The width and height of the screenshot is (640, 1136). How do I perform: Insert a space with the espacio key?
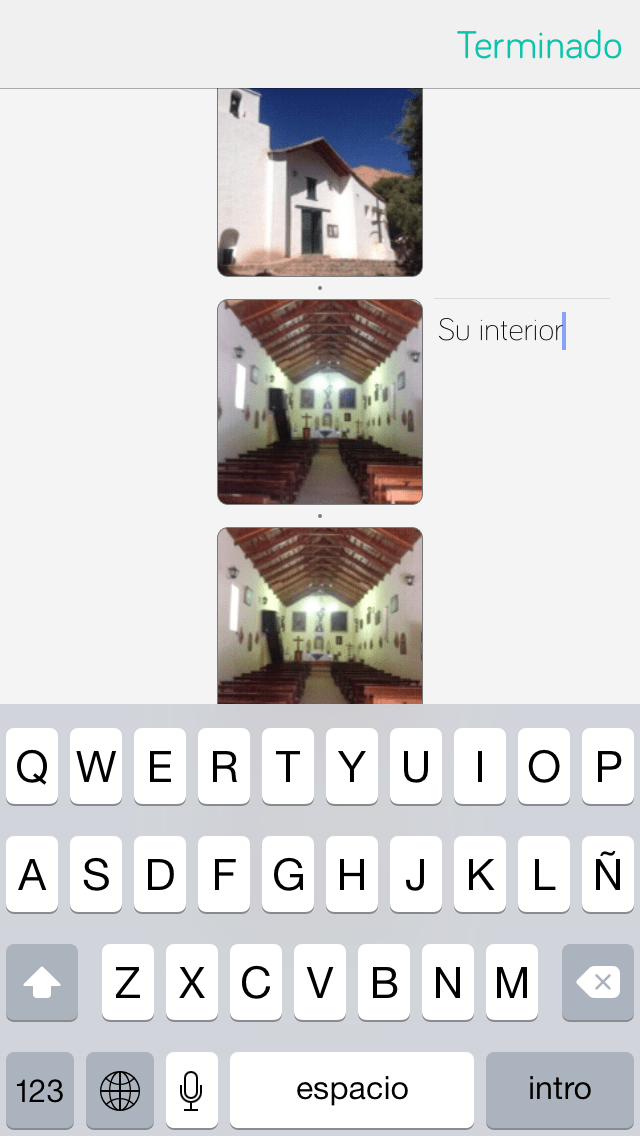click(x=352, y=1090)
